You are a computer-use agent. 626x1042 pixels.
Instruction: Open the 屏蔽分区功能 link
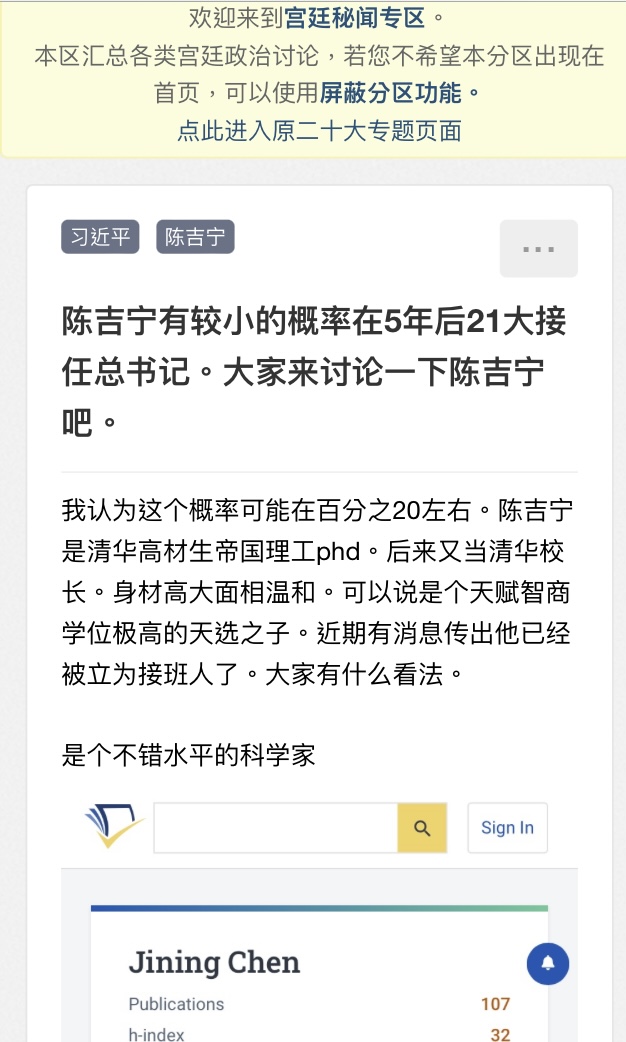[391, 93]
